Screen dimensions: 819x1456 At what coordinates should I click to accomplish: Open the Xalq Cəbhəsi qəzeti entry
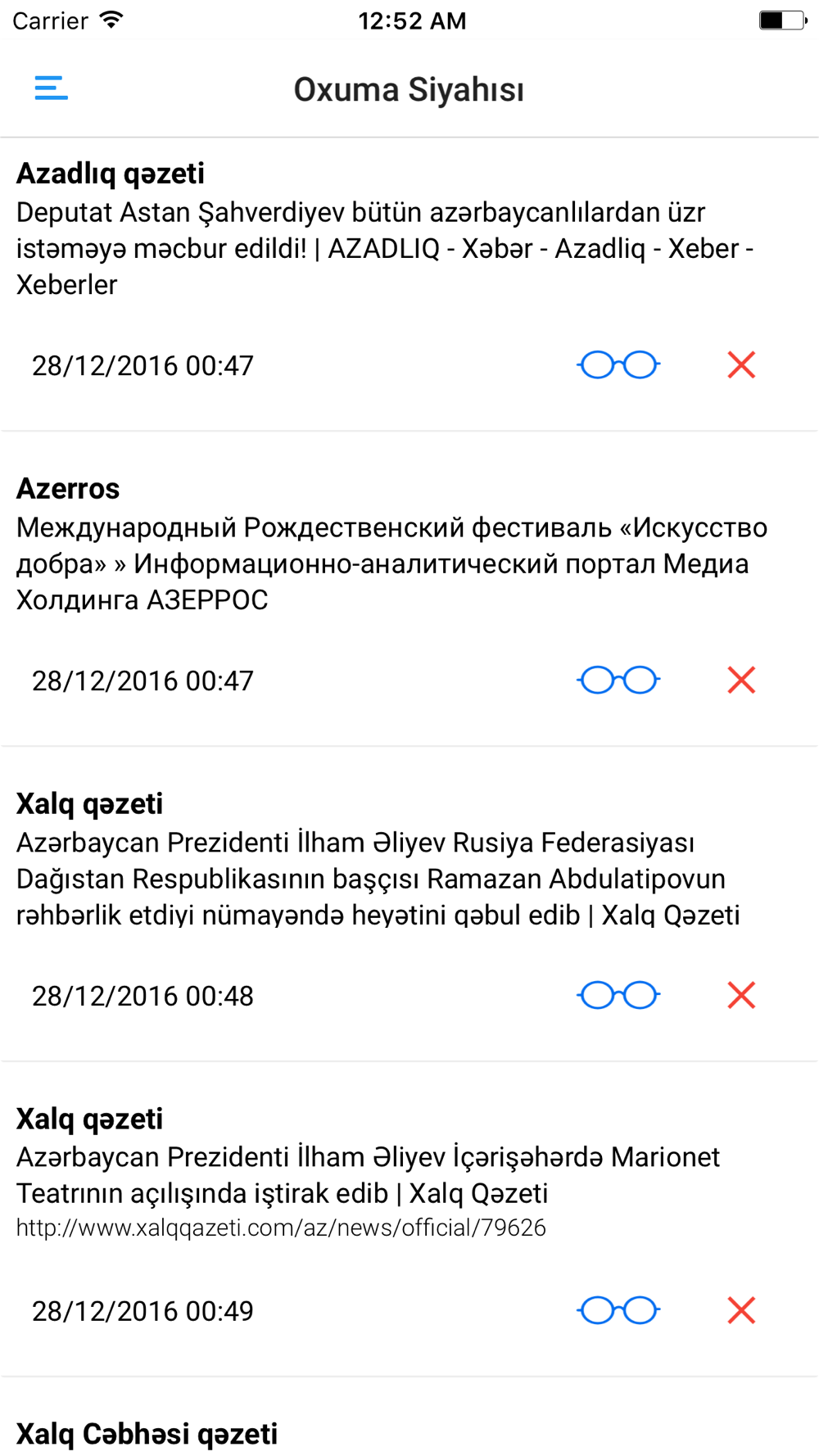point(147,1434)
